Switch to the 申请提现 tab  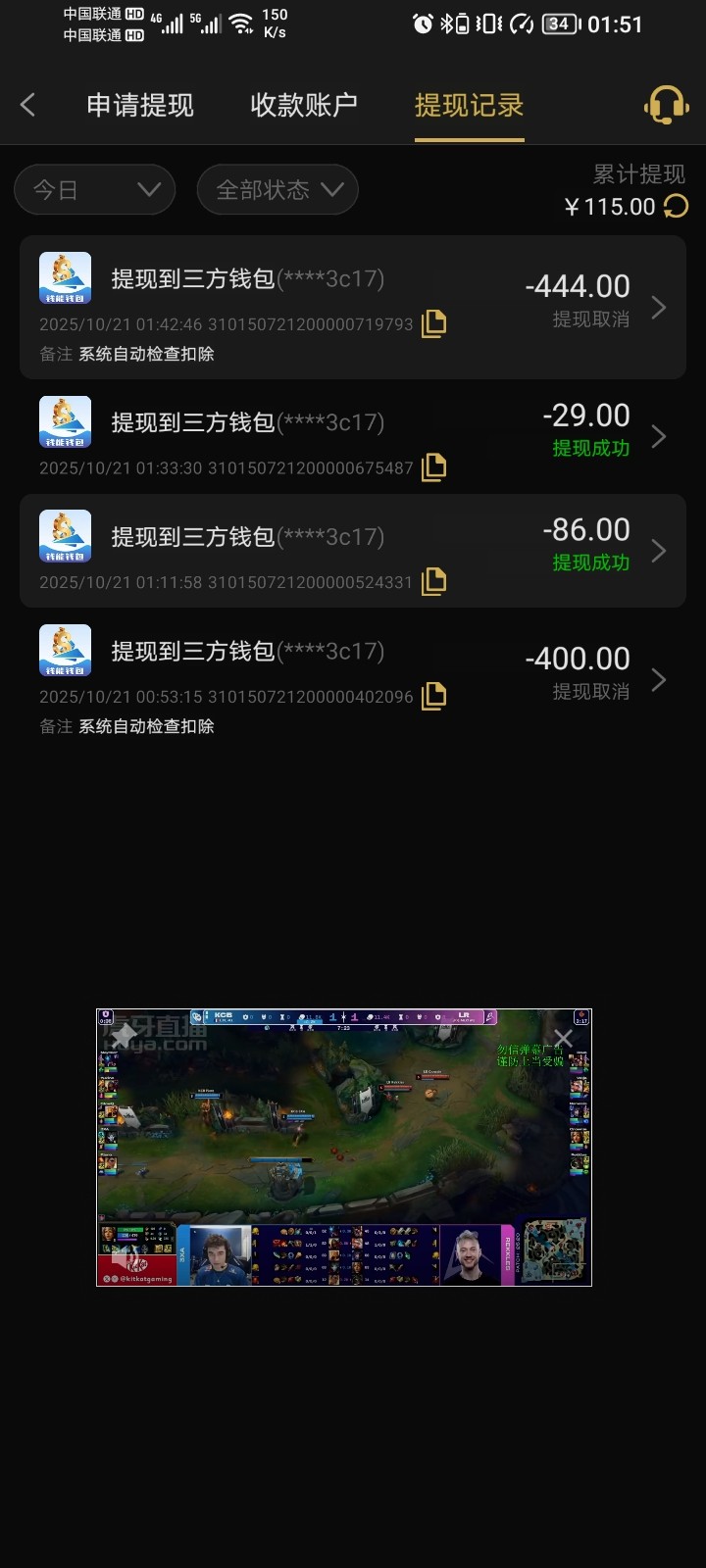[140, 105]
